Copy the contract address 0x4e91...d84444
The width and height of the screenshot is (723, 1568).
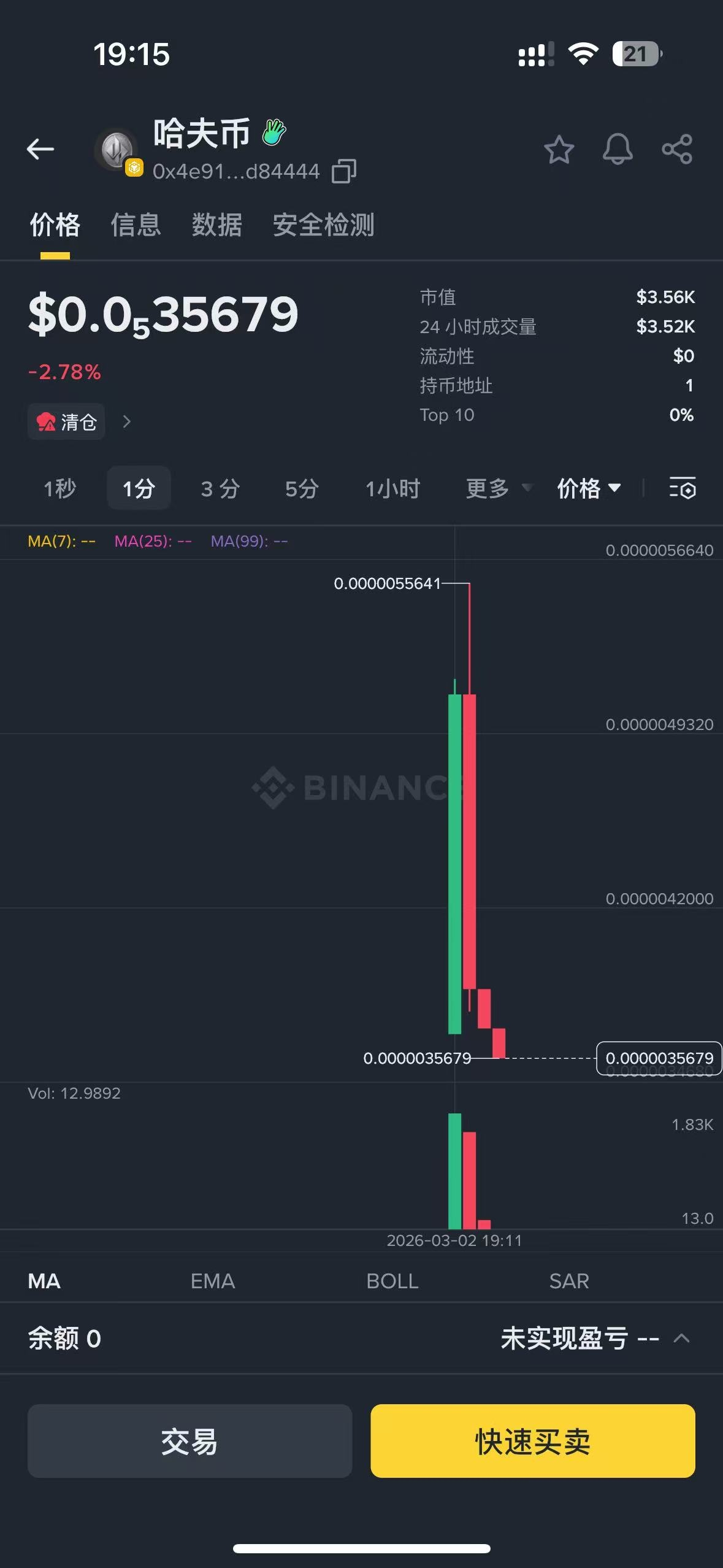[343, 171]
